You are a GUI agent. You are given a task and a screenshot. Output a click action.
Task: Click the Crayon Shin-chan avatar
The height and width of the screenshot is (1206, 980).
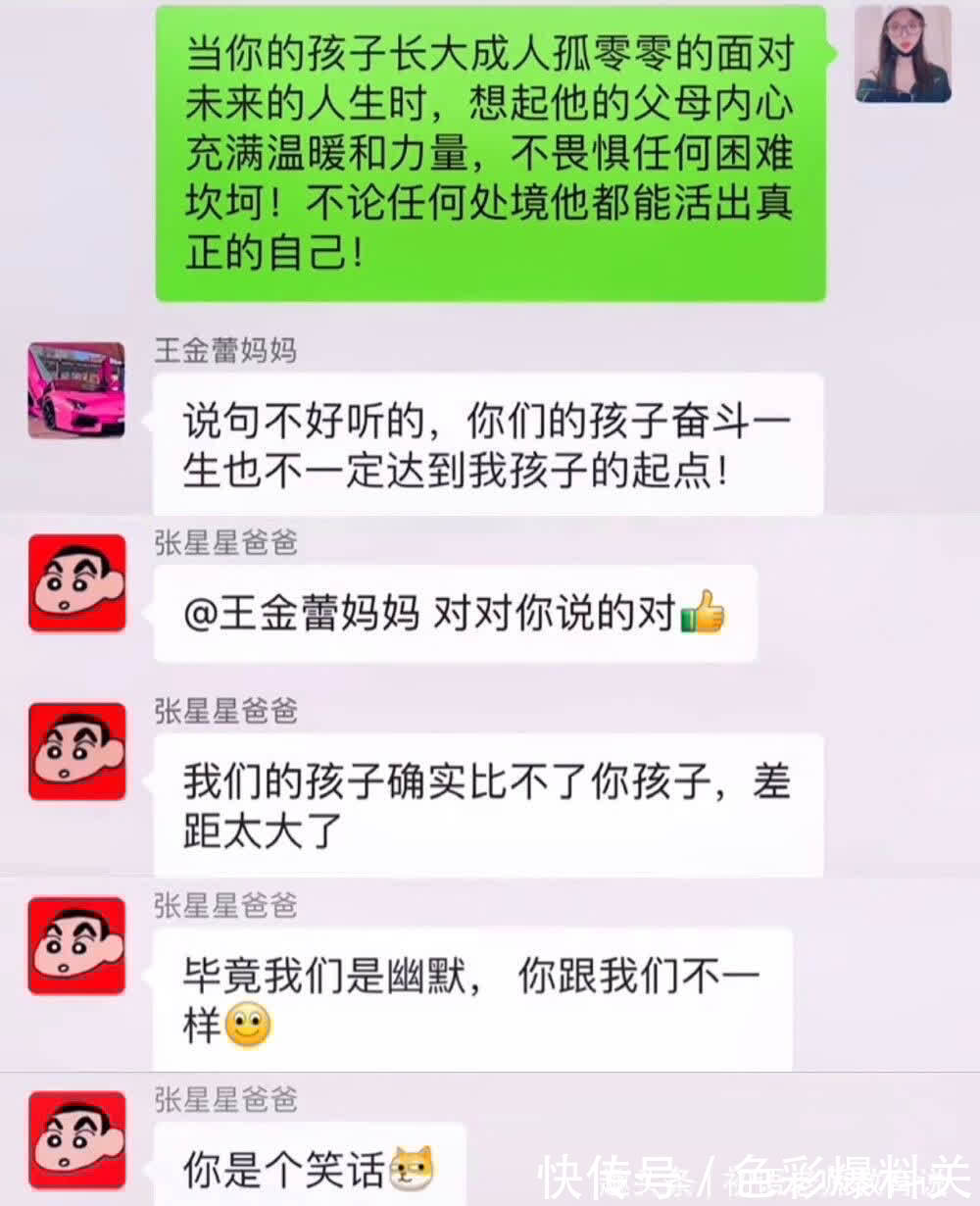(75, 582)
